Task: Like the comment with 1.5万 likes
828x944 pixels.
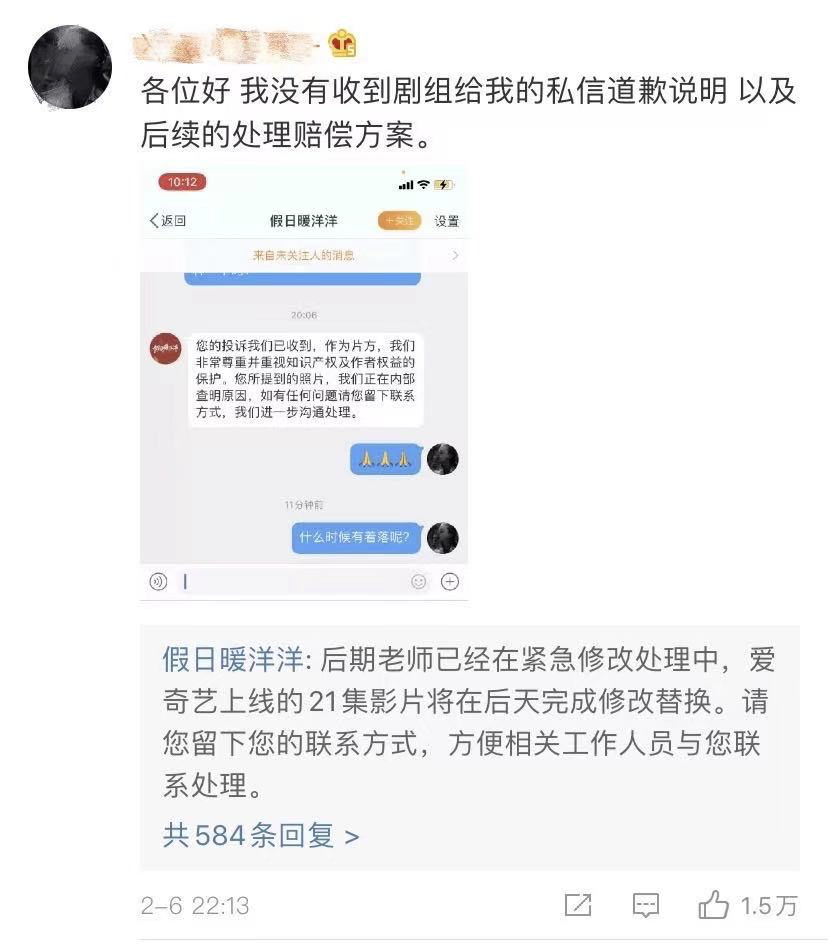Action: 714,906
